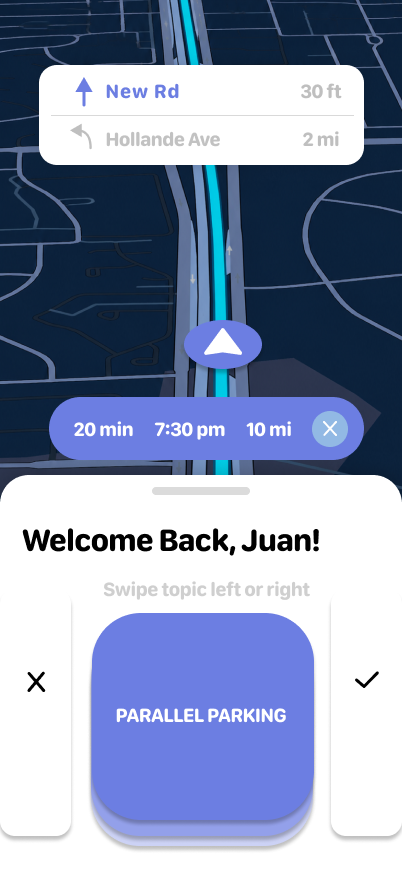The image size is (402, 874).
Task: Tap the current location arrow marker
Action: (x=222, y=344)
